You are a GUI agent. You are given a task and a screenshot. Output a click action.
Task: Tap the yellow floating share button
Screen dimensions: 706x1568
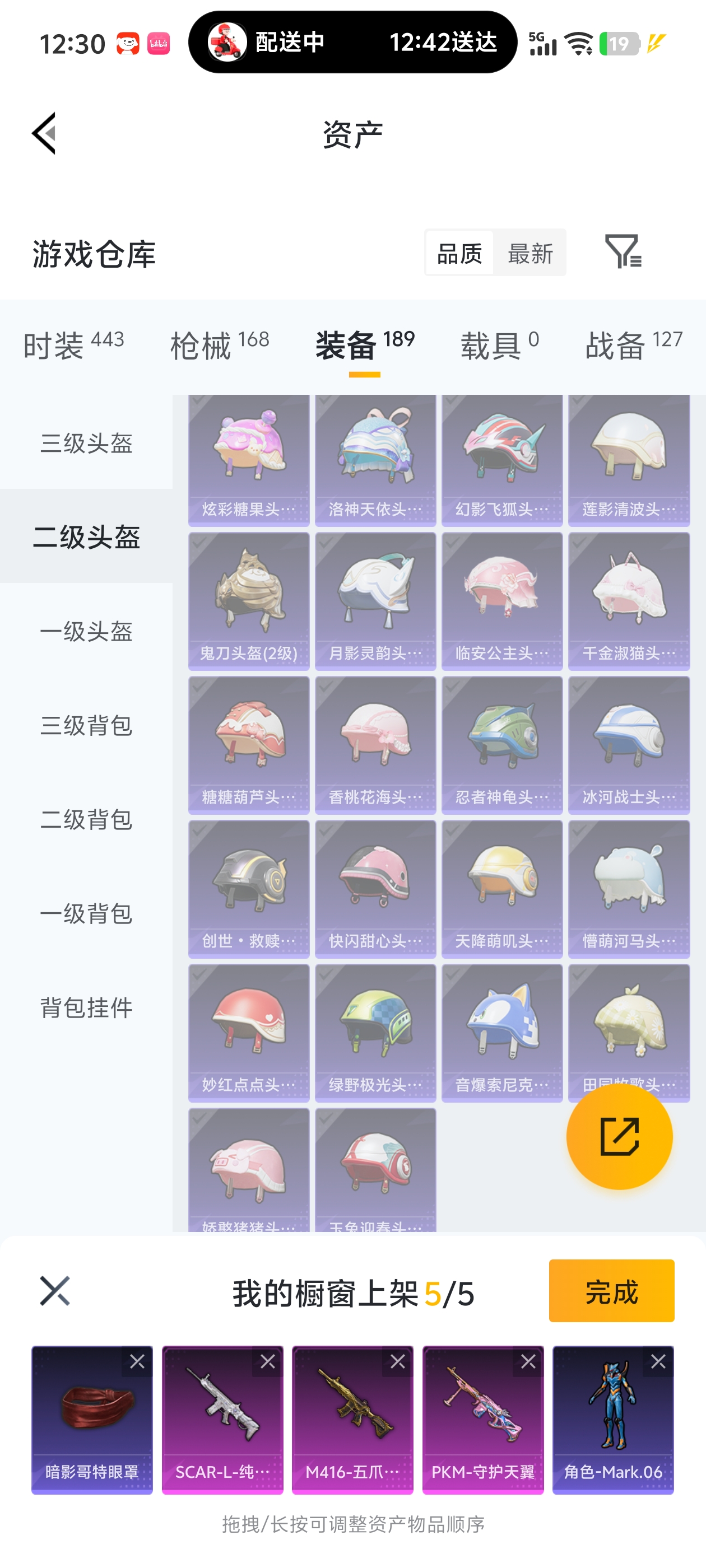619,1136
